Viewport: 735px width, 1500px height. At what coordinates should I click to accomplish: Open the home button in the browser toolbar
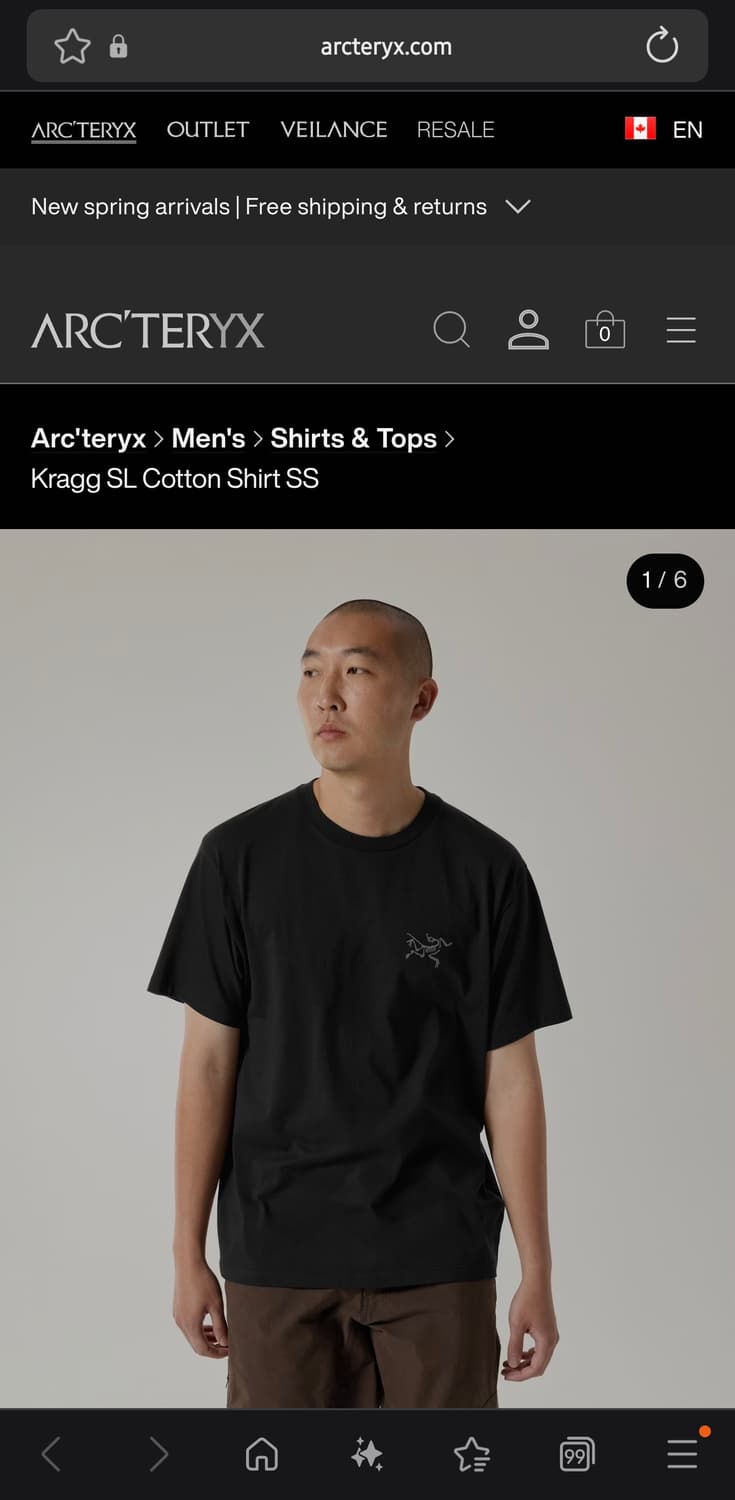click(x=262, y=1455)
